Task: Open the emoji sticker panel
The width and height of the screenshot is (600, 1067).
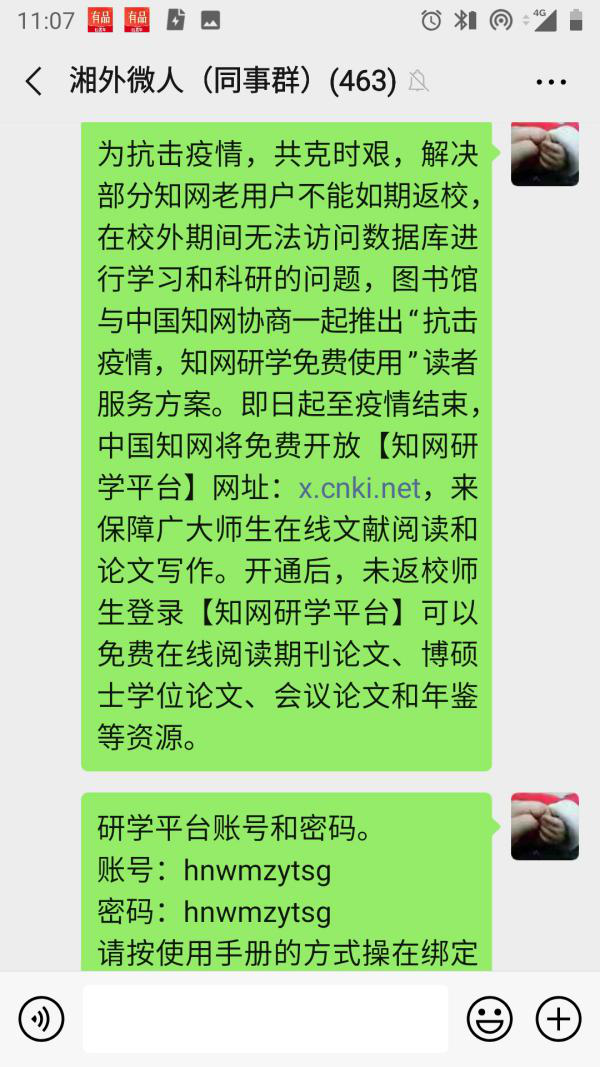Action: tap(490, 1019)
